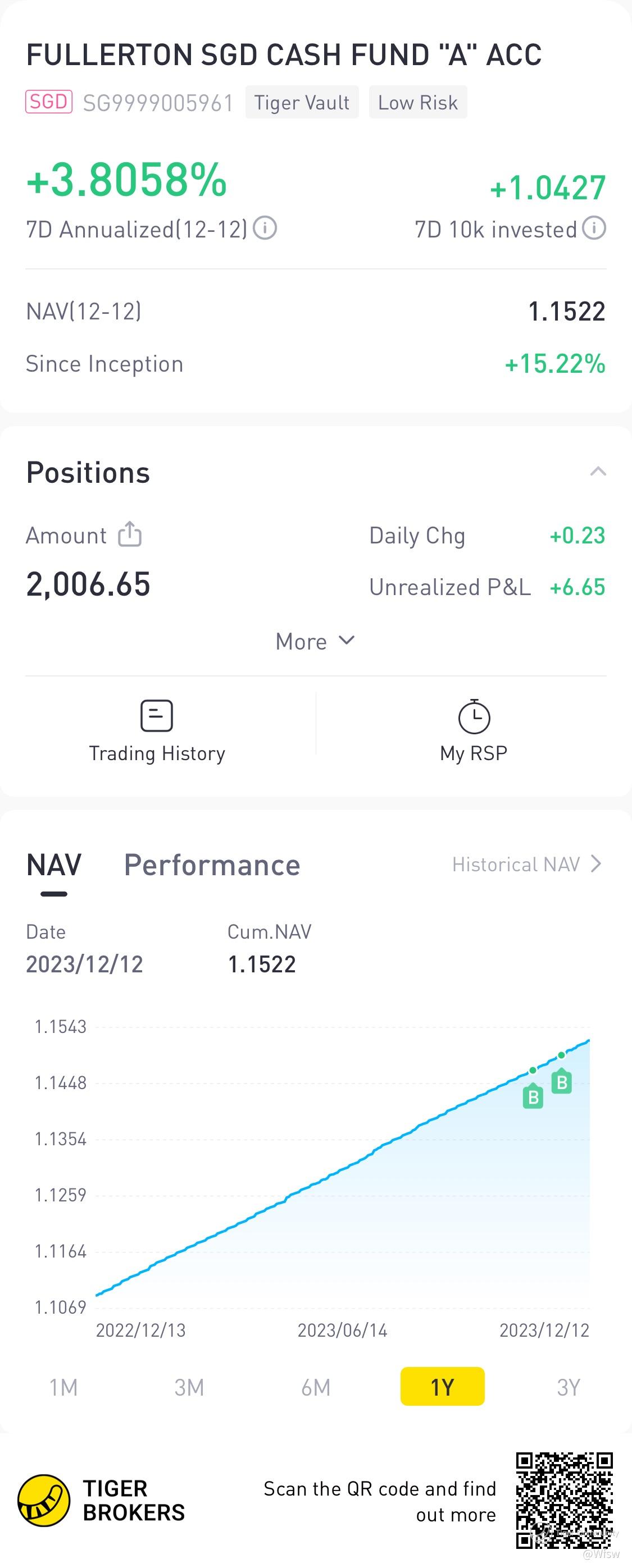Select the 1Y chart range
632x1568 pixels.
point(442,1387)
